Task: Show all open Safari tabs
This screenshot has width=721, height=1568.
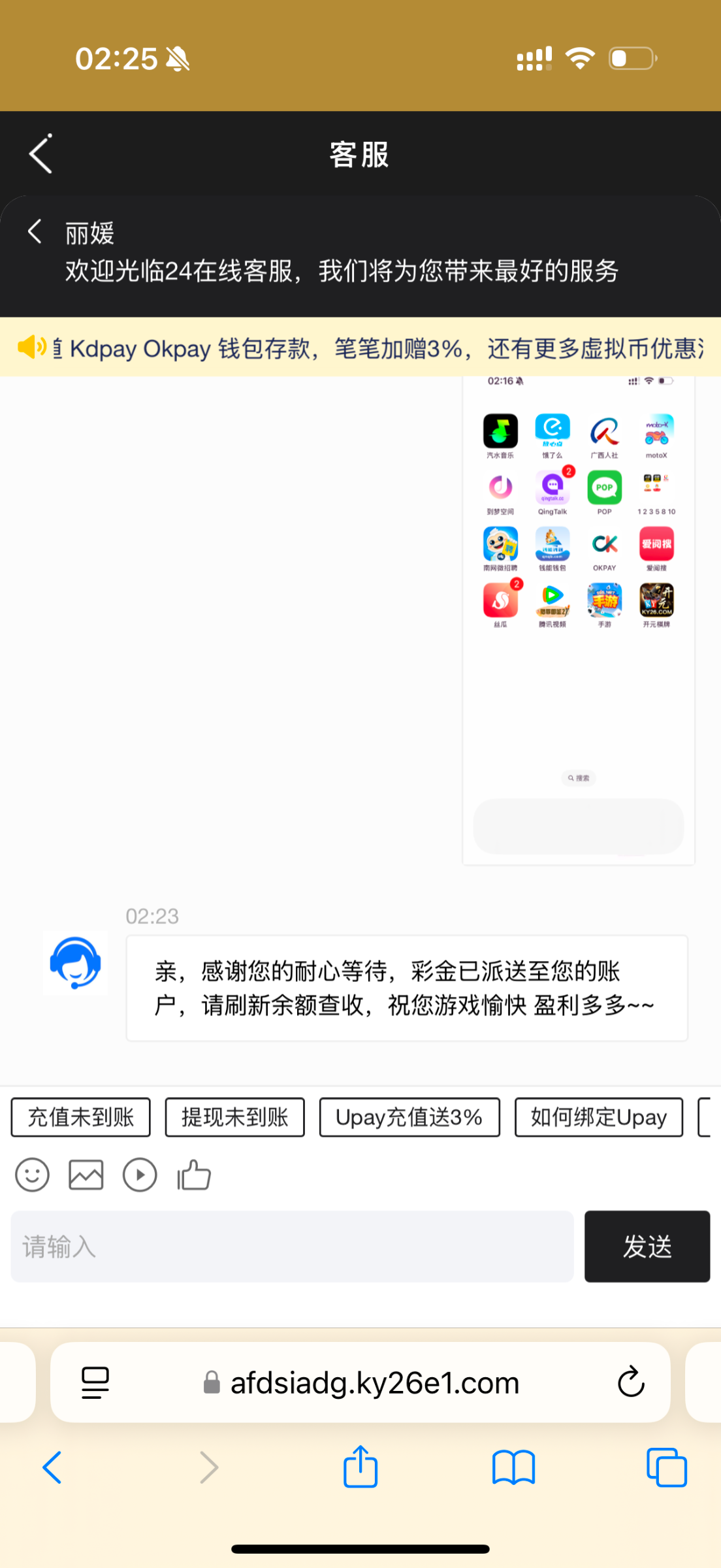Action: tap(666, 1468)
